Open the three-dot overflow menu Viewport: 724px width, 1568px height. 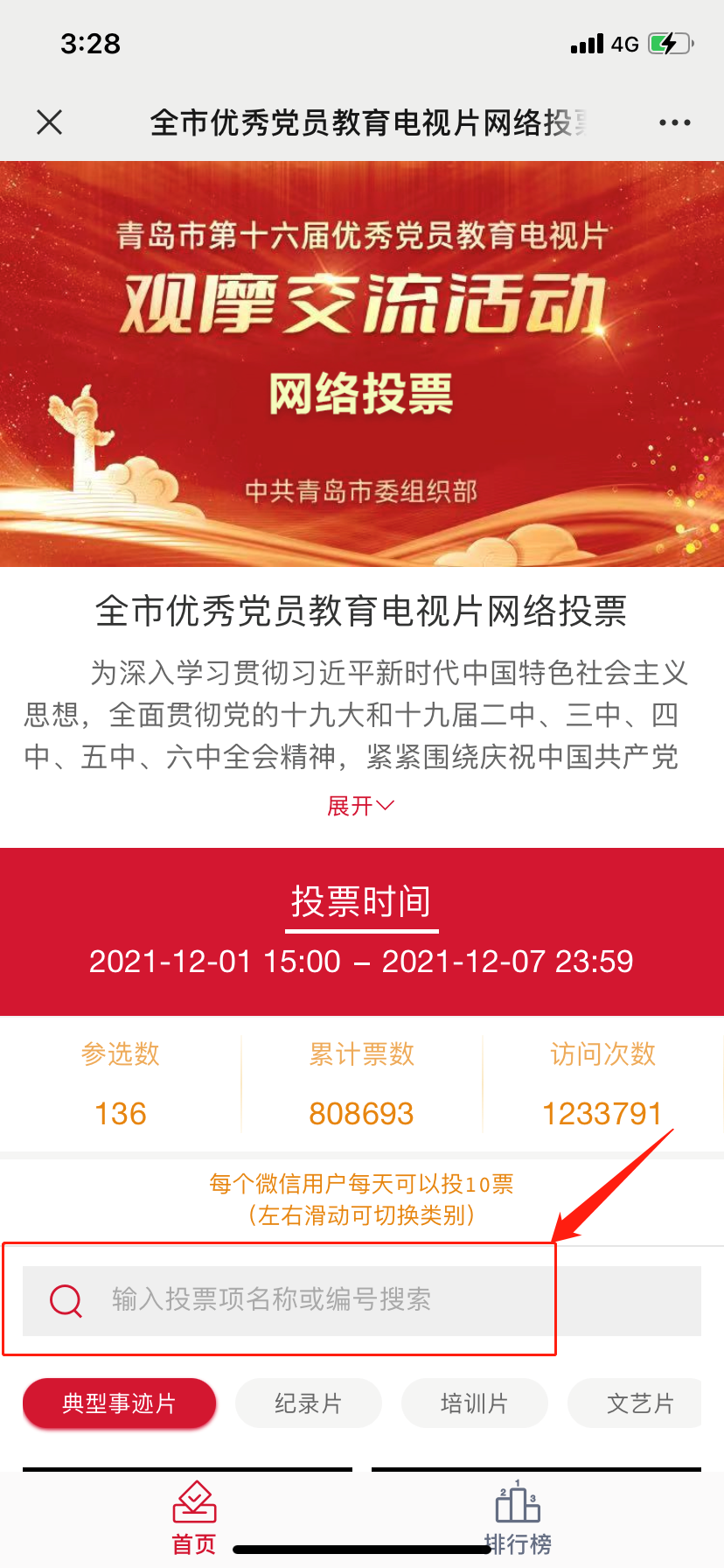coord(674,122)
